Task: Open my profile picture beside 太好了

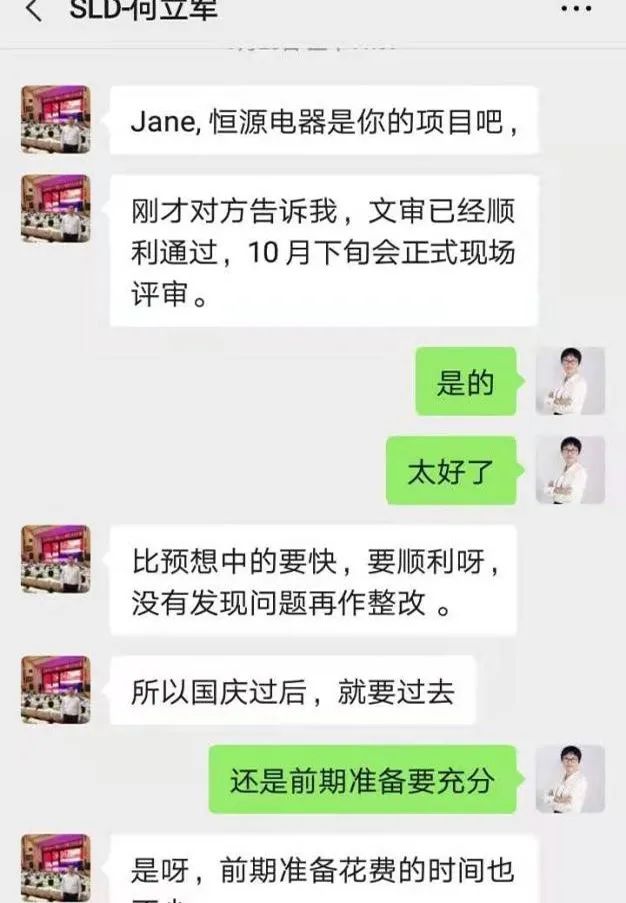Action: (570, 470)
